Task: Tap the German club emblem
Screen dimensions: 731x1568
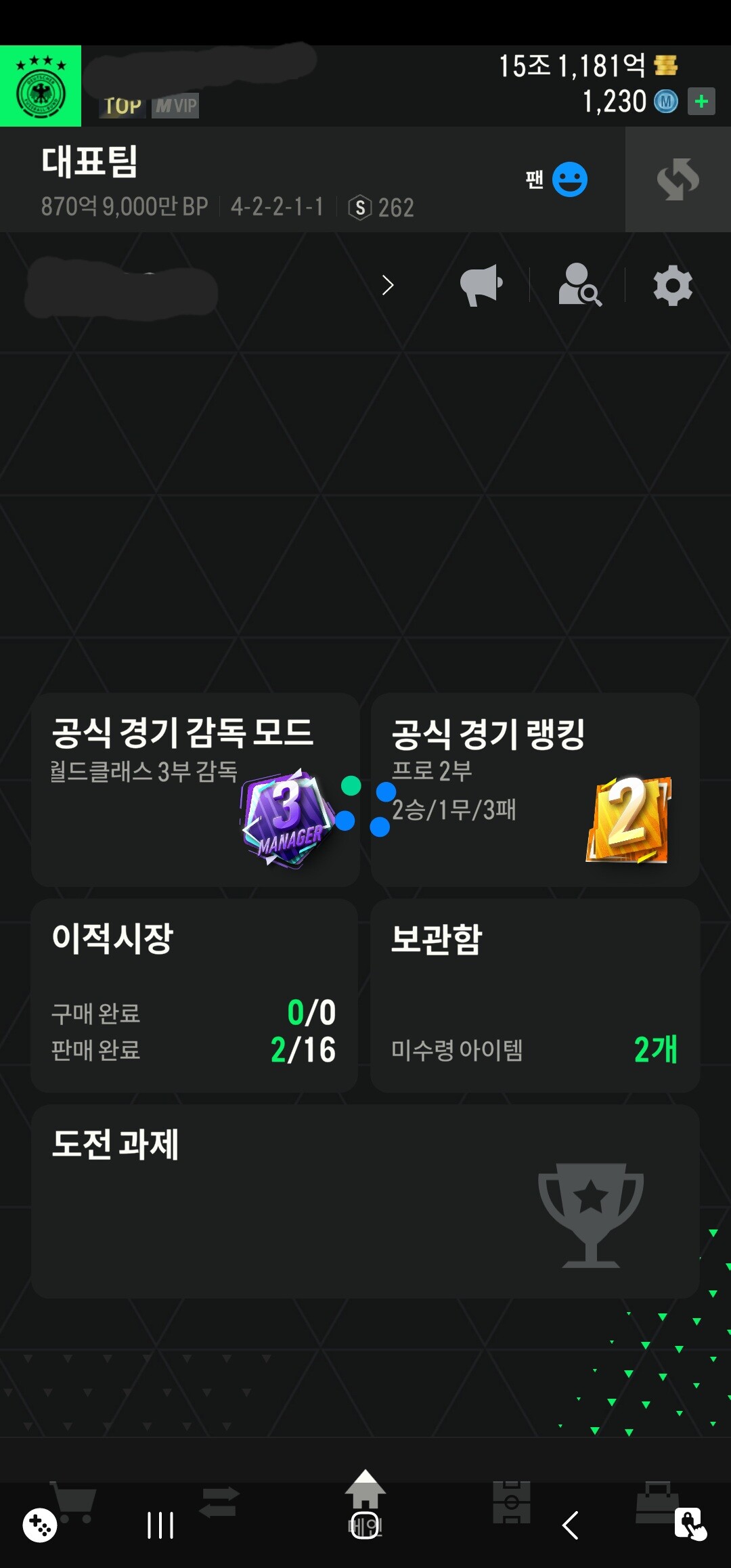Action: pyautogui.click(x=41, y=87)
